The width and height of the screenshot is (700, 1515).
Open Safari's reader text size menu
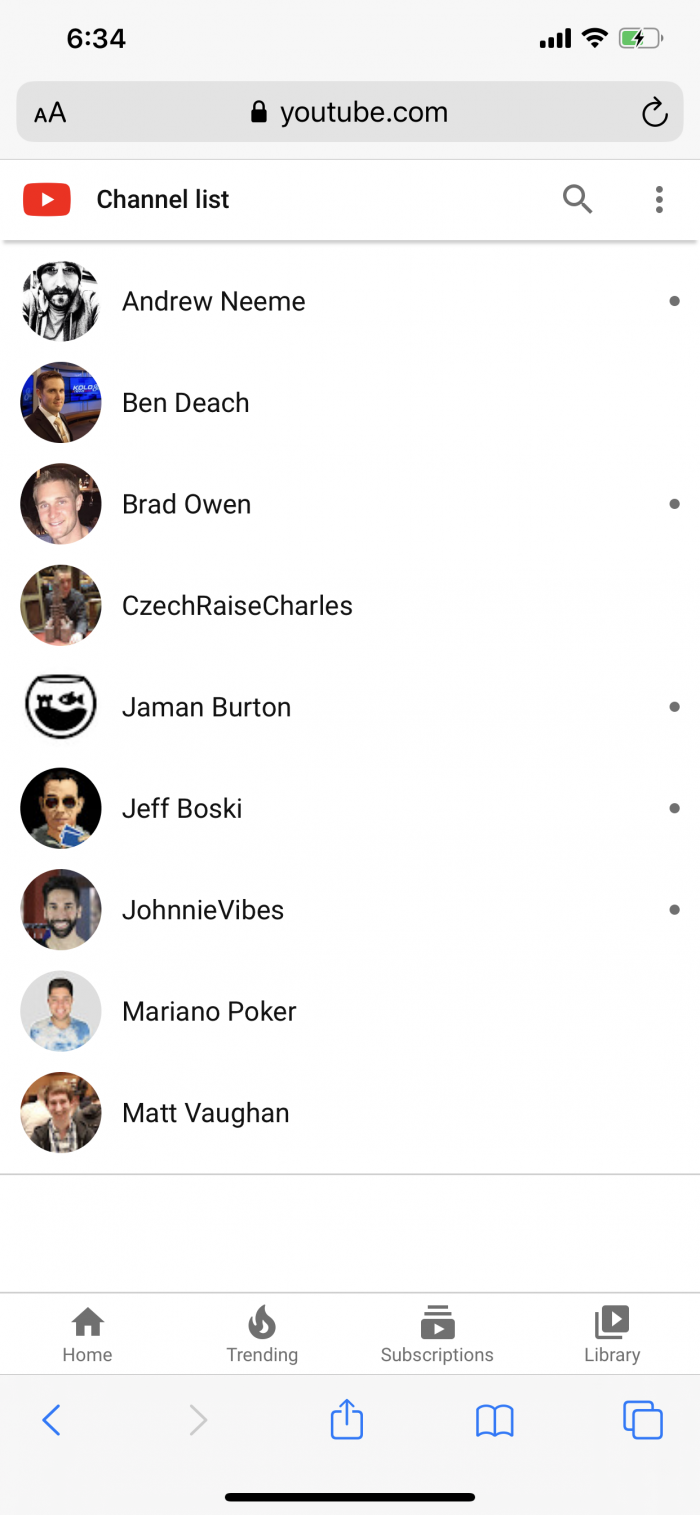pos(50,113)
